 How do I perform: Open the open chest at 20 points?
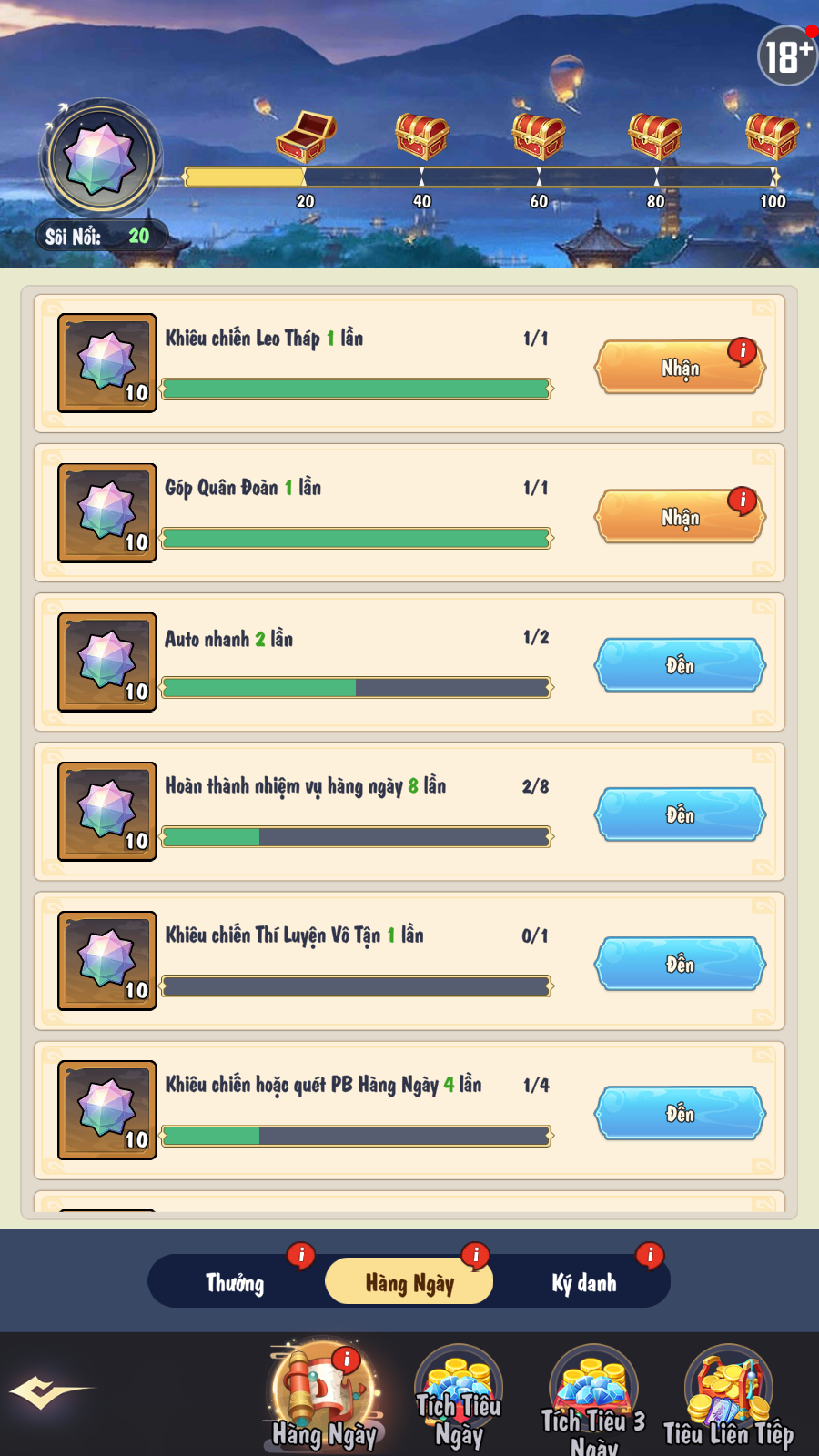pos(306,136)
